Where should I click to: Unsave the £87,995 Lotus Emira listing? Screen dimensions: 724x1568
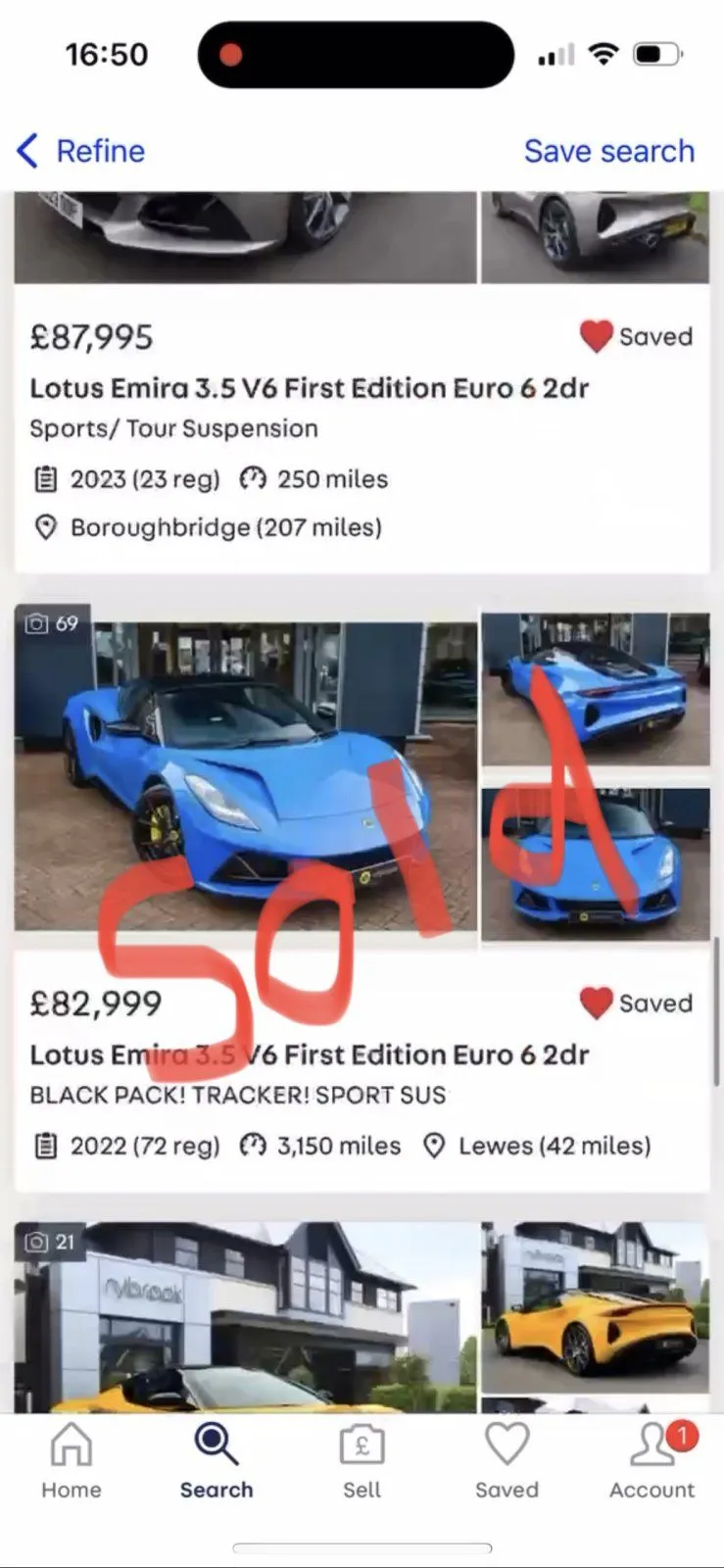(x=596, y=336)
